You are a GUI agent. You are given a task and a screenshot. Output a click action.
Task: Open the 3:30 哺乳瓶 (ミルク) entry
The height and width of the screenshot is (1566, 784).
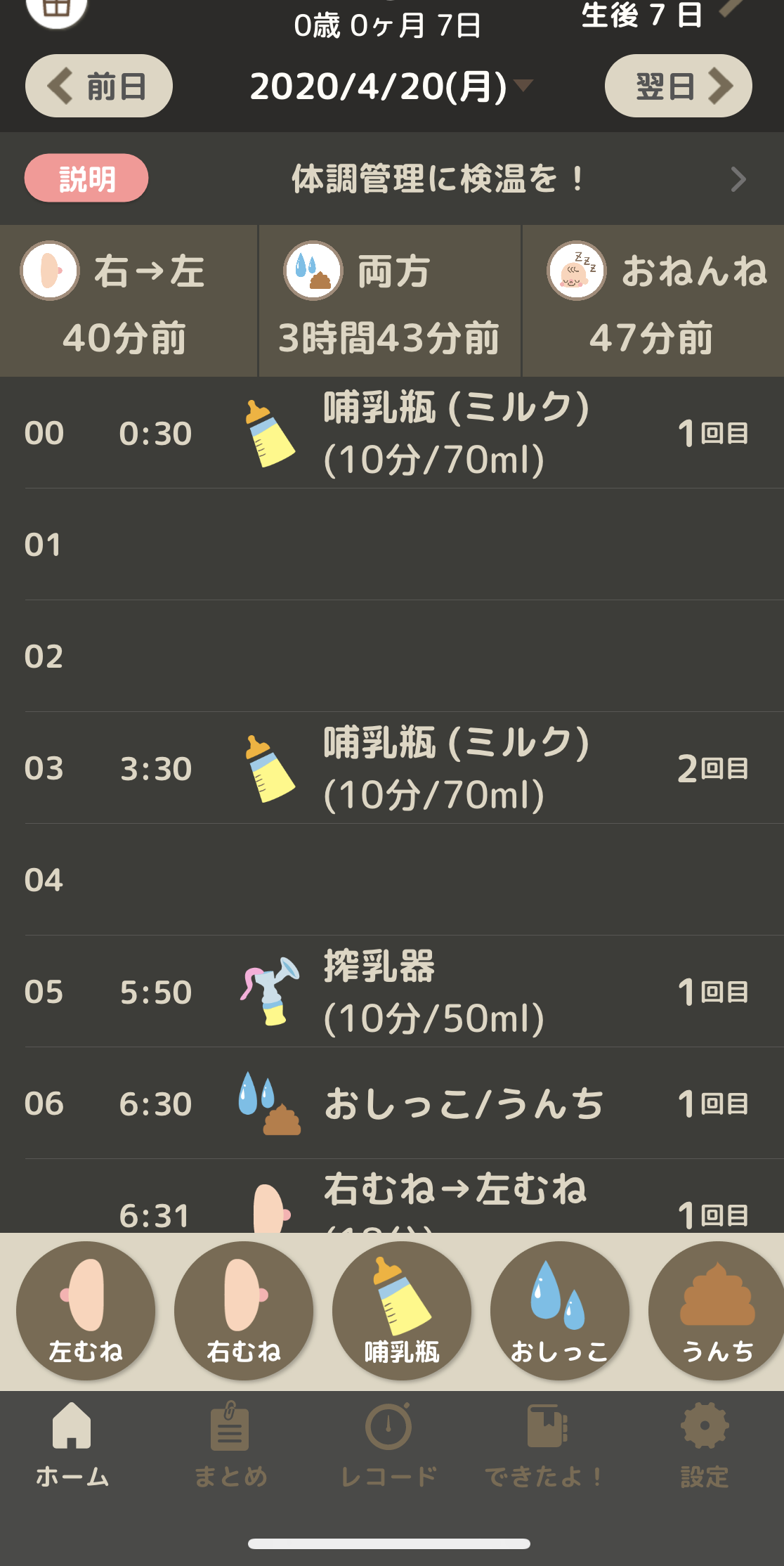[392, 768]
